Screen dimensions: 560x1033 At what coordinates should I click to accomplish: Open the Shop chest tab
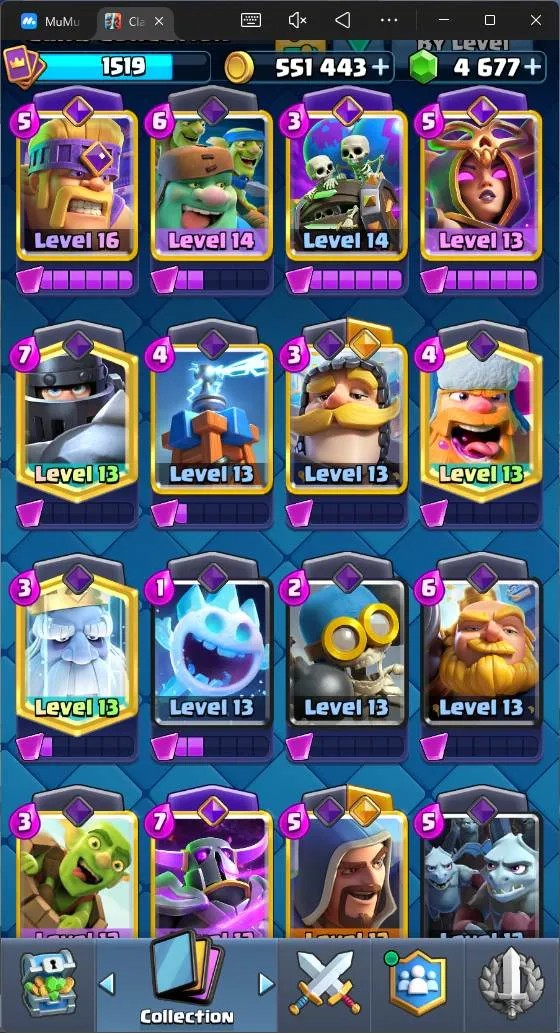click(x=47, y=984)
